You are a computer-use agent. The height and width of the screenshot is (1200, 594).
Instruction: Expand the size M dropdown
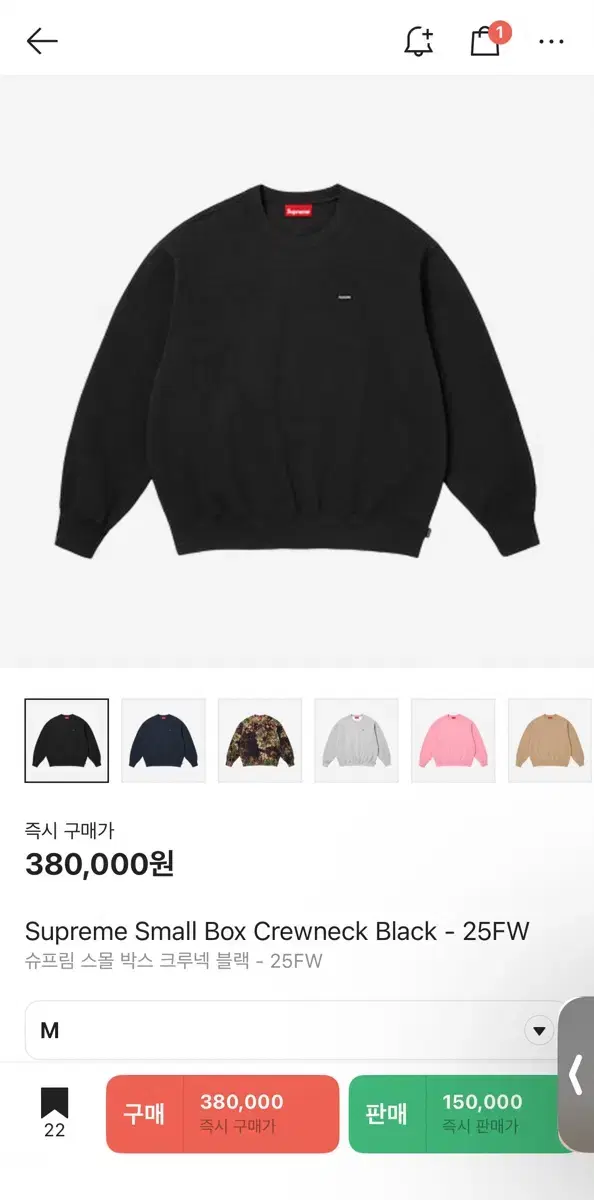pyautogui.click(x=297, y=1030)
